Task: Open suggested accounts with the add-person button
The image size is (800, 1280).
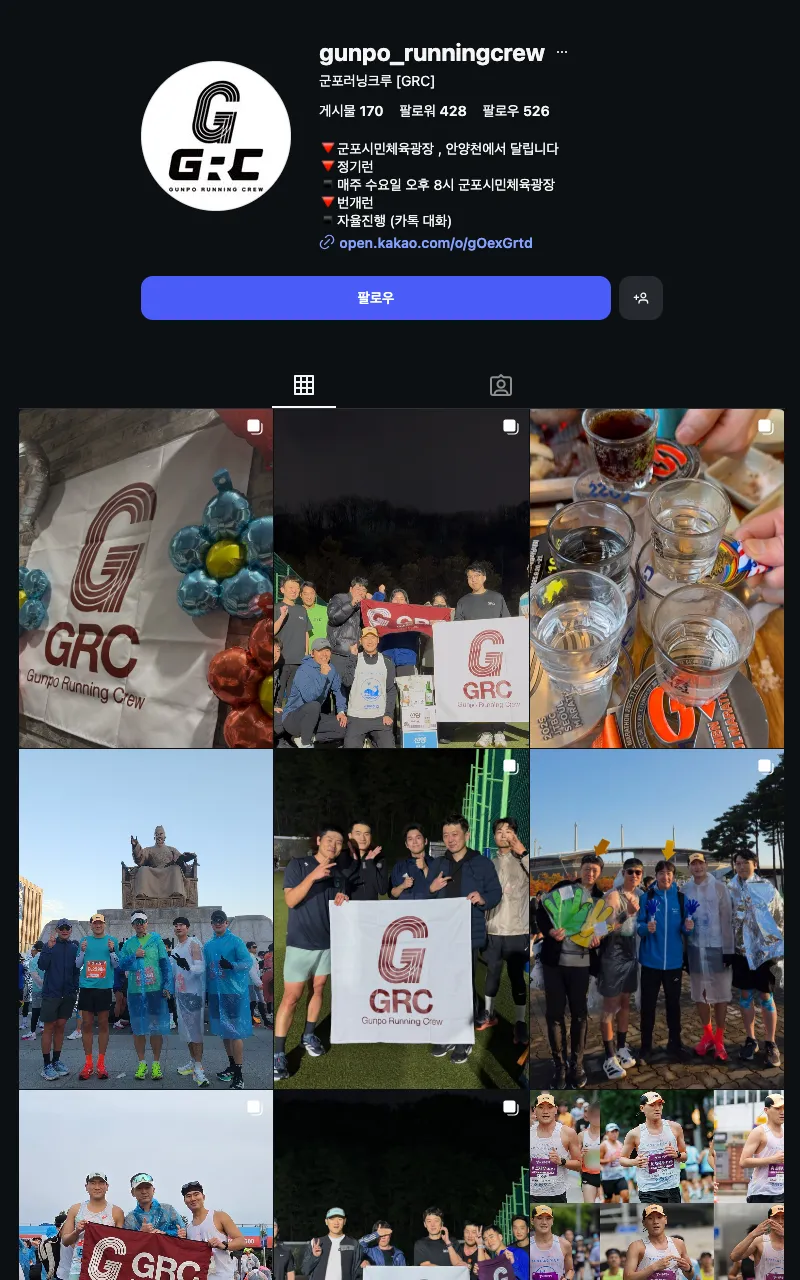Action: point(641,298)
